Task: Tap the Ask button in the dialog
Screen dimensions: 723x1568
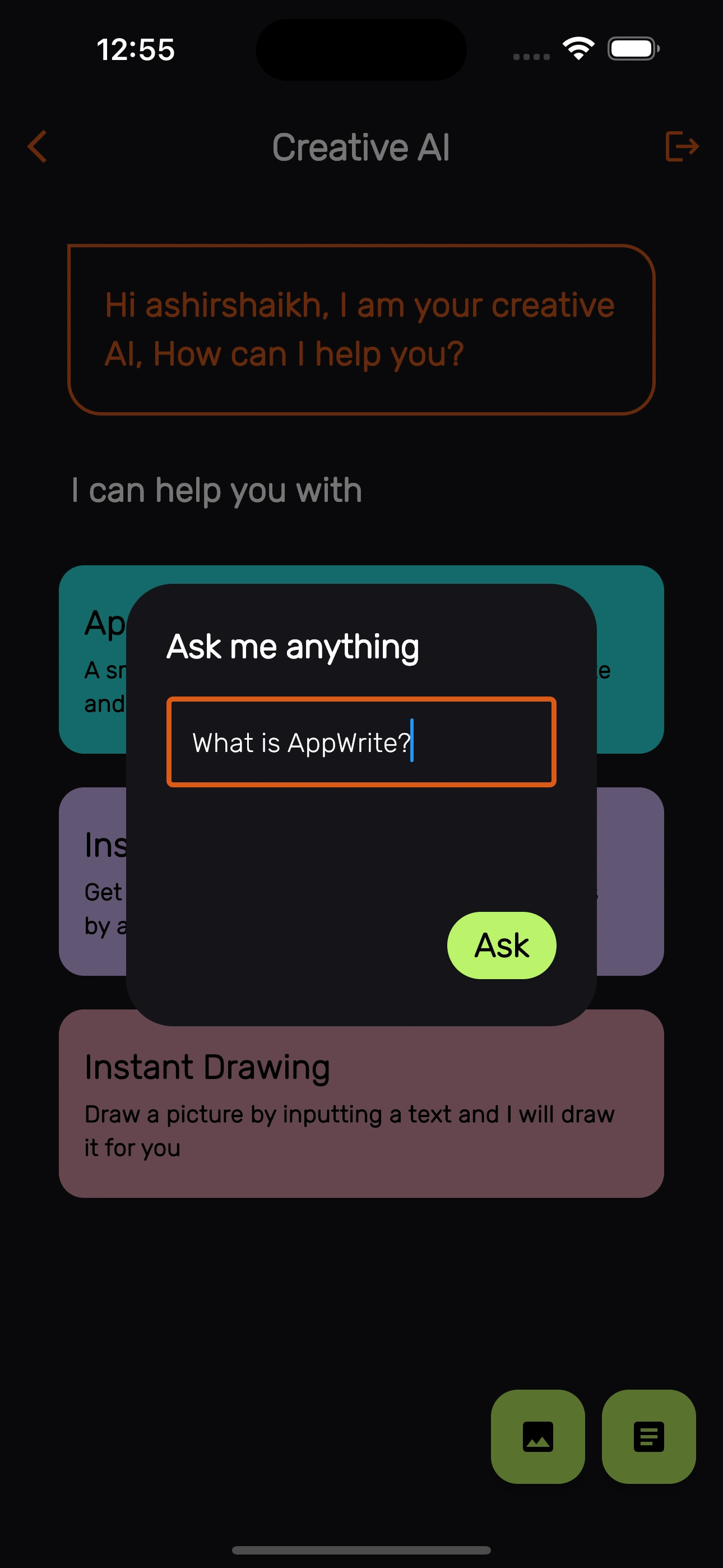Action: (x=502, y=945)
